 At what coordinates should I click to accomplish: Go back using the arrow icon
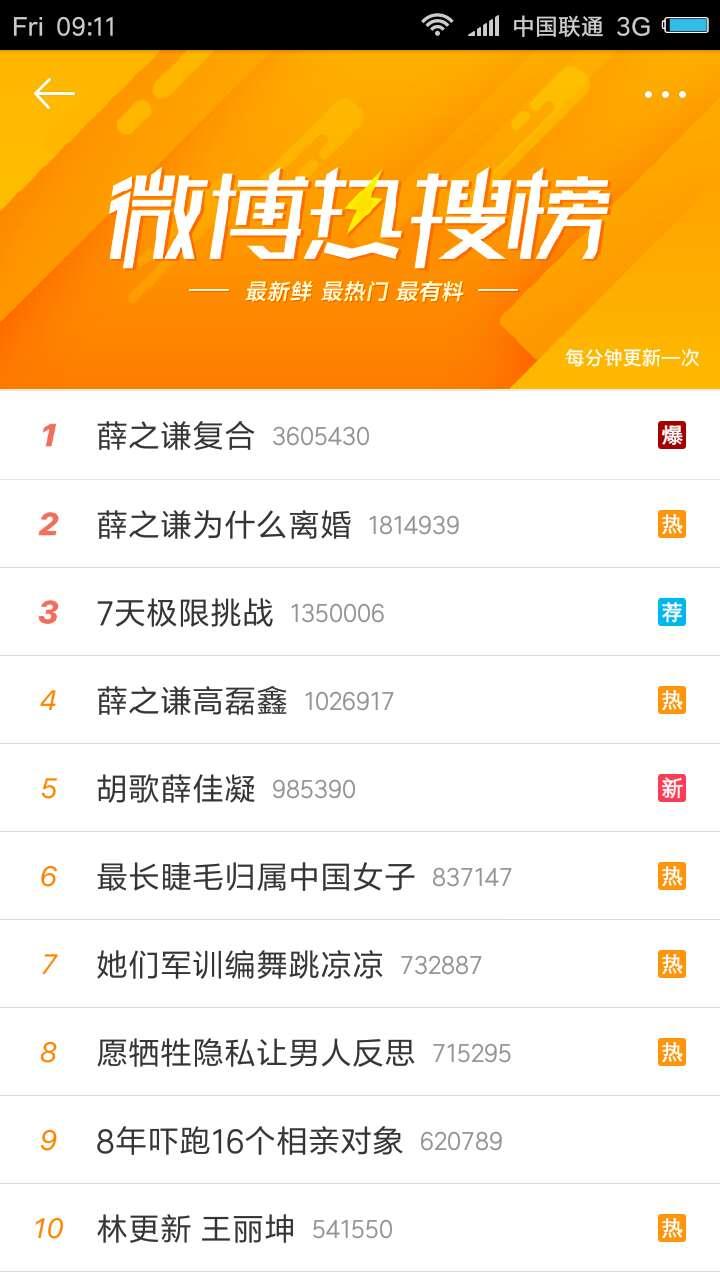coord(54,94)
